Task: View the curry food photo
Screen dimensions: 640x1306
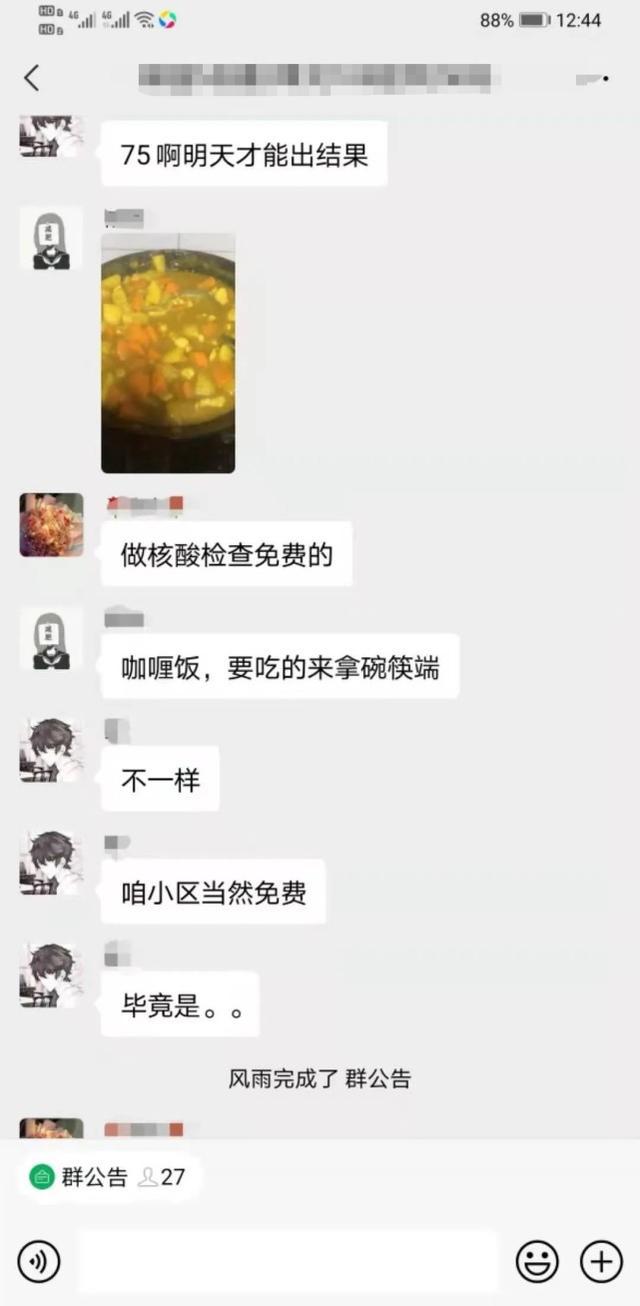Action: pos(168,352)
